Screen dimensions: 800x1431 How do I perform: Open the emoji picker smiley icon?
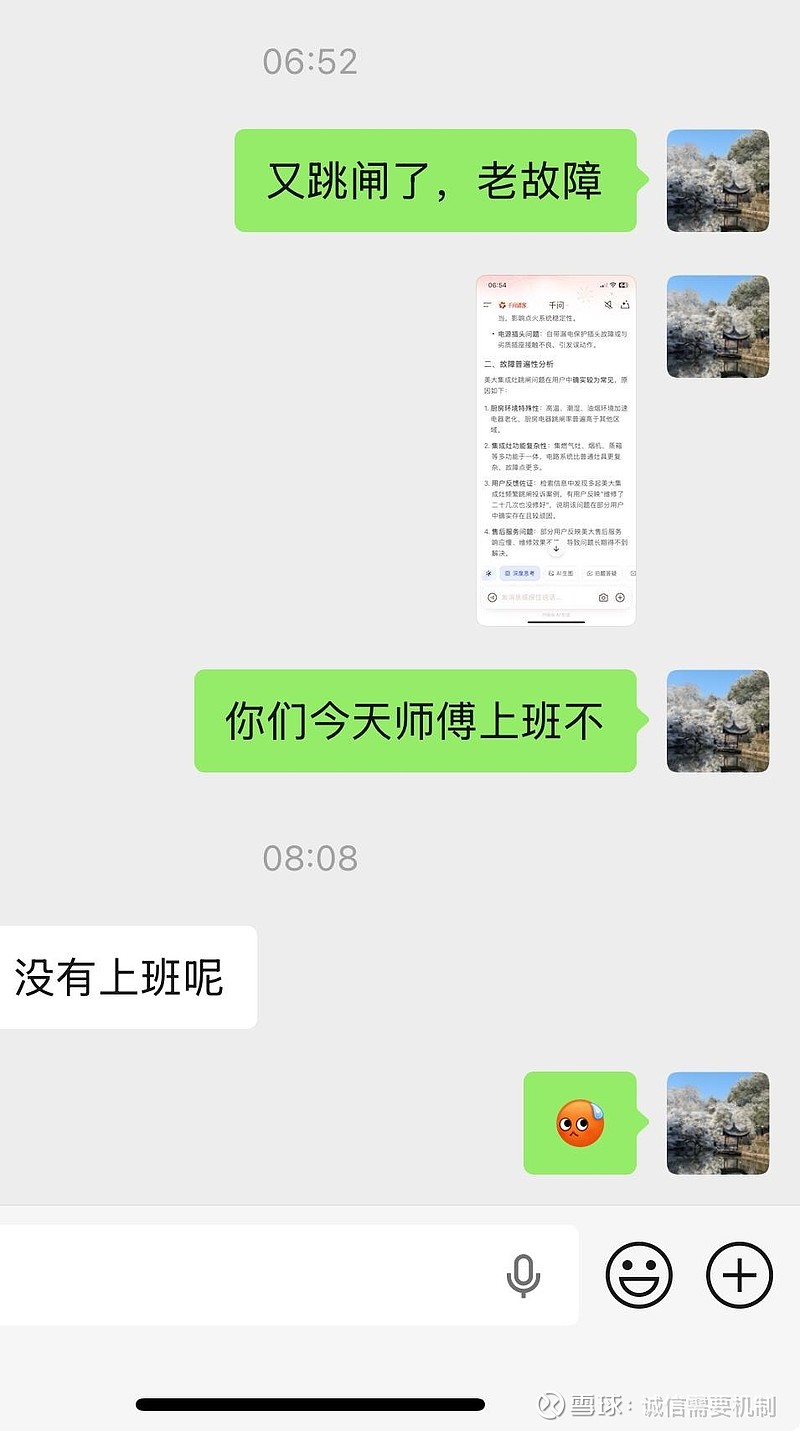640,1275
